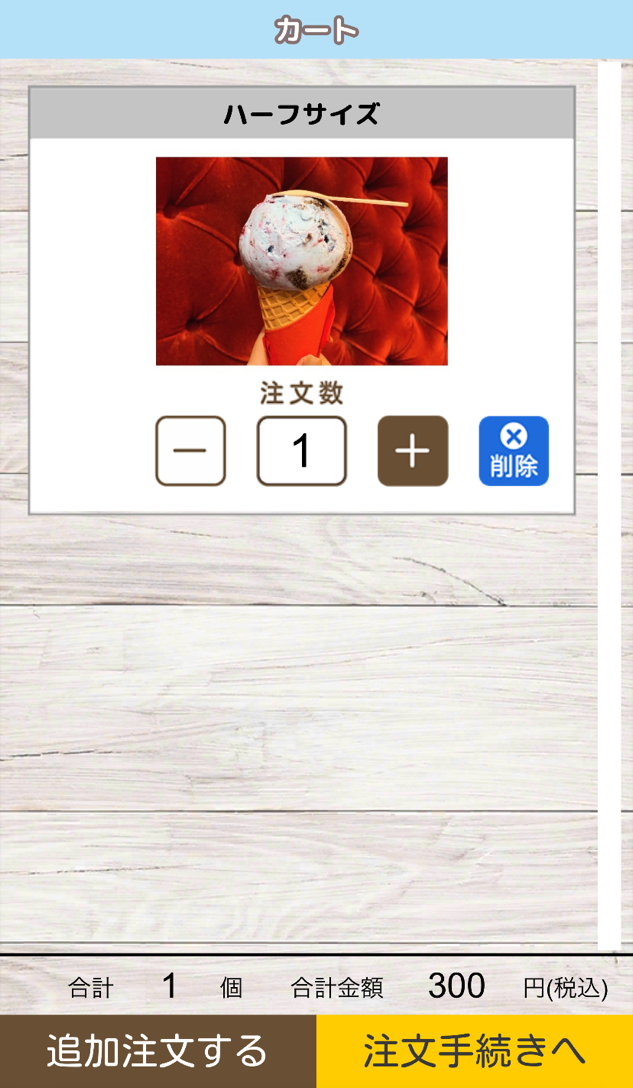Decrease order quantity with the minus button
The image size is (633, 1088).
190,451
